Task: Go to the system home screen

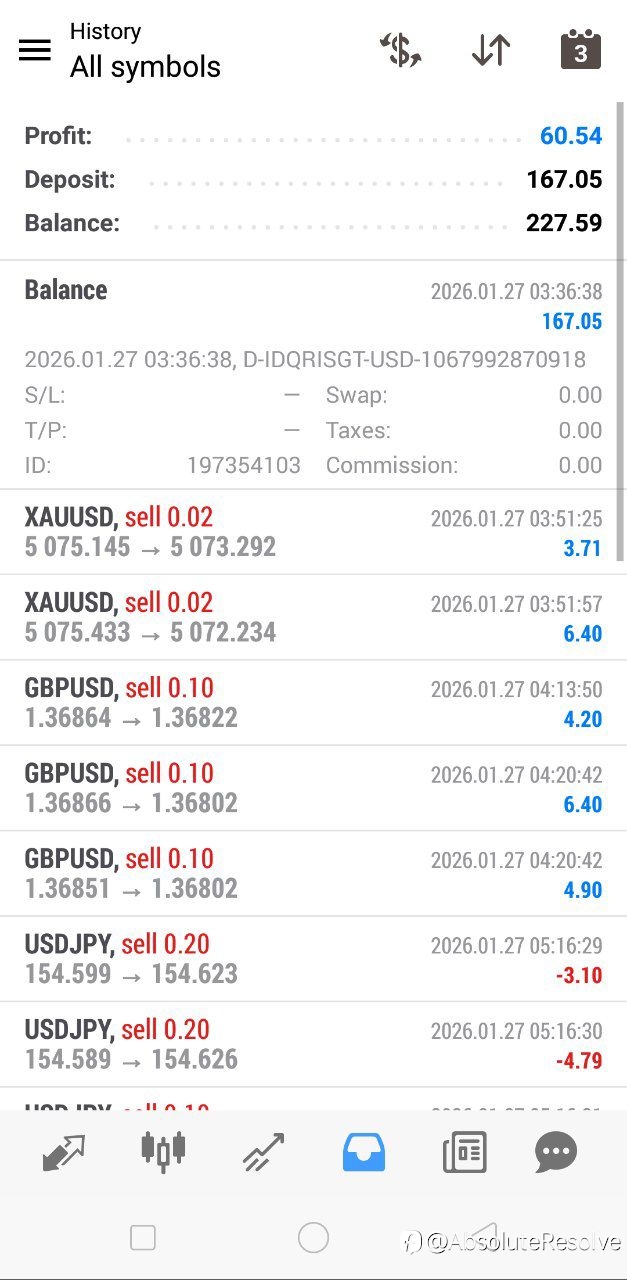Action: click(x=313, y=1238)
